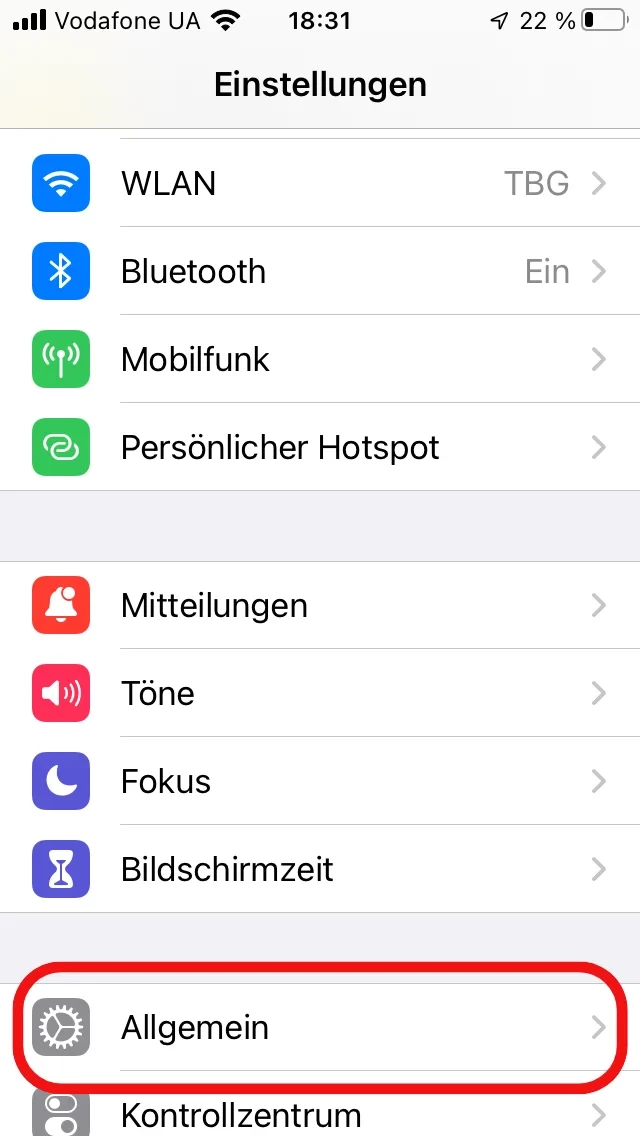This screenshot has width=640, height=1136.
Task: Open Persönlicher Hotspot
Action: click(x=320, y=447)
